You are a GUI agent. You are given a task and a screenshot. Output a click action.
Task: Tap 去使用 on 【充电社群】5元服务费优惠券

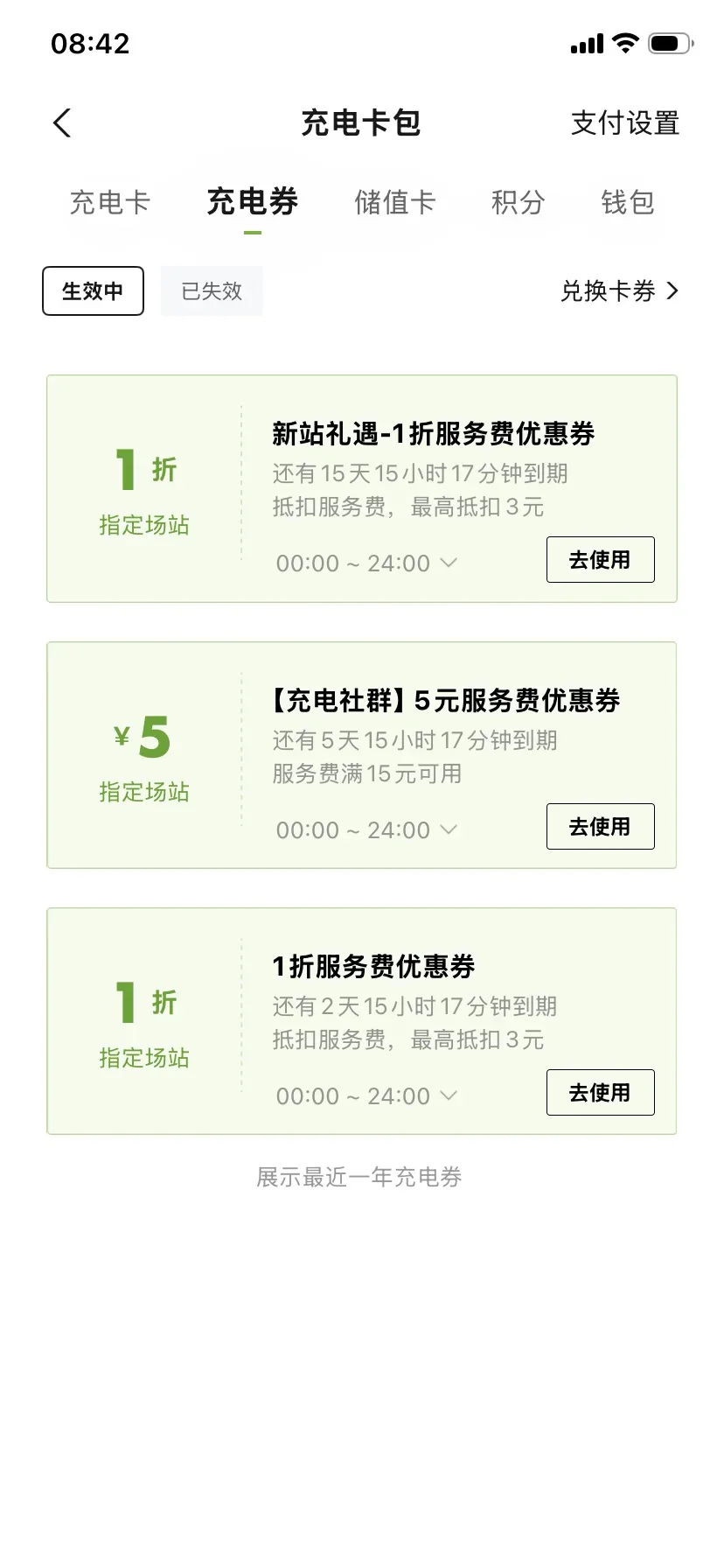tap(601, 827)
